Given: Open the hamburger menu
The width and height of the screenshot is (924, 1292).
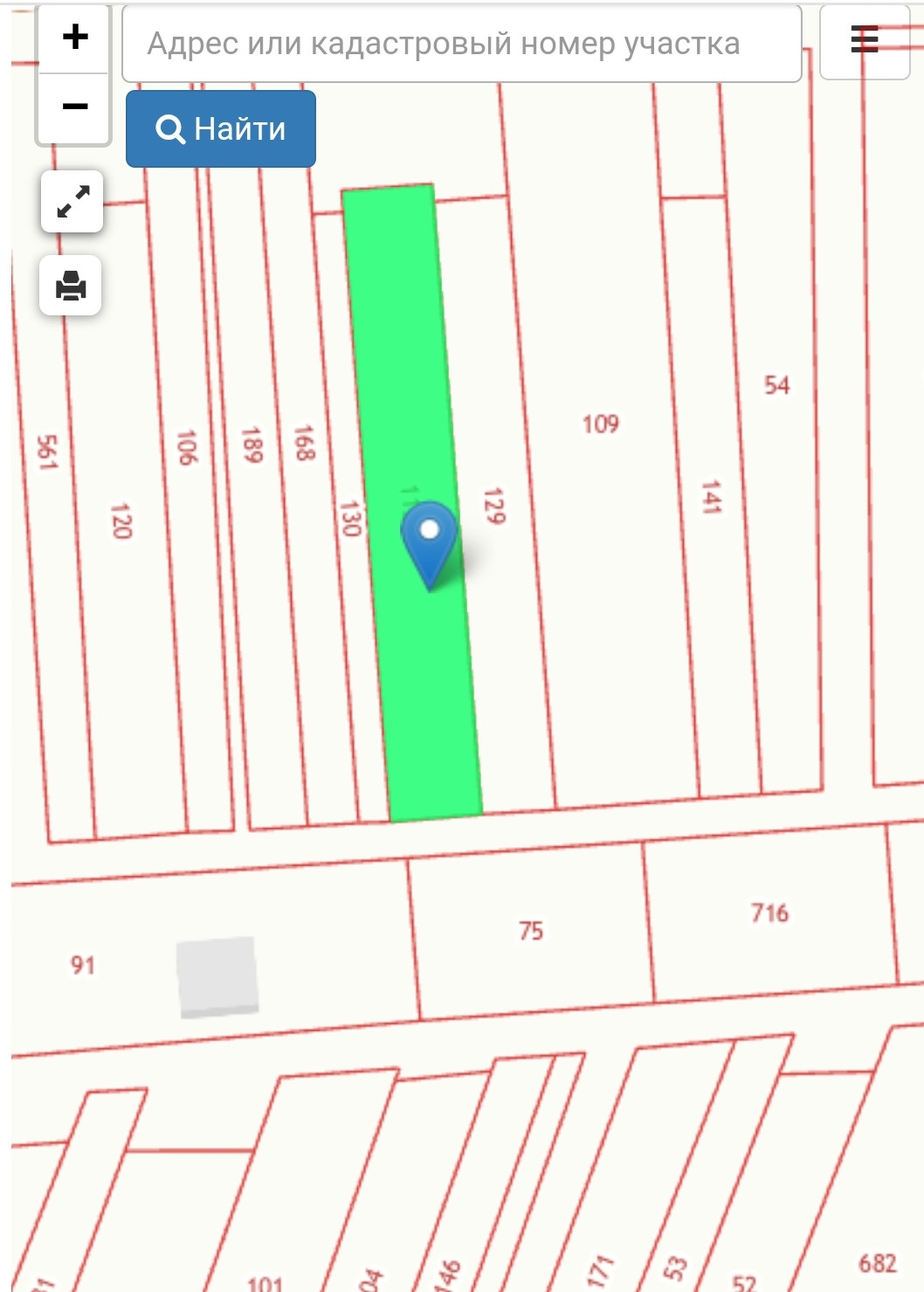Looking at the screenshot, I should (864, 40).
